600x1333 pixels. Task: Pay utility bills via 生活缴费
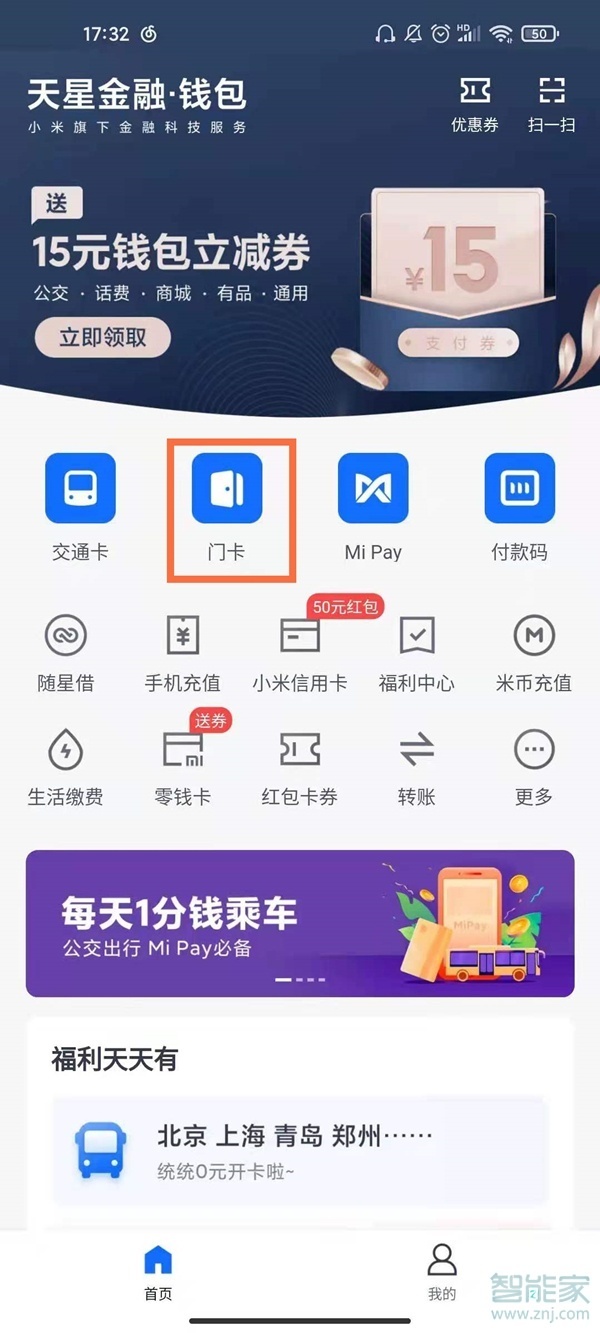pos(66,768)
